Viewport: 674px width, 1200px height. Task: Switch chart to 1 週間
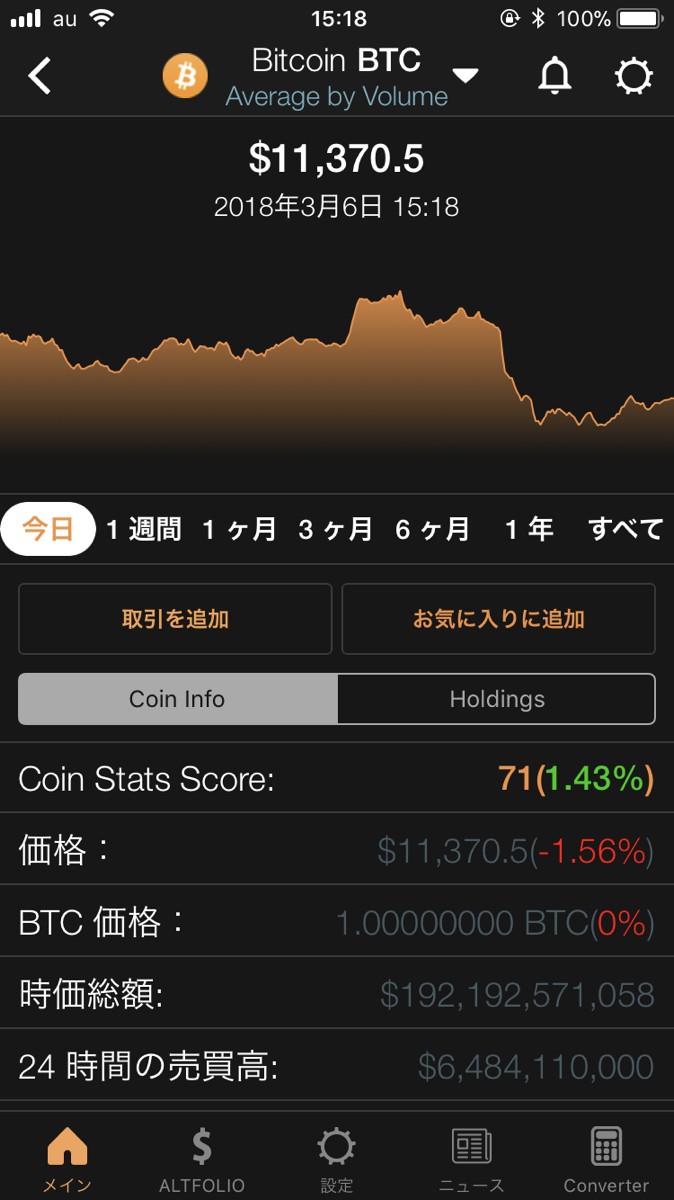point(144,529)
